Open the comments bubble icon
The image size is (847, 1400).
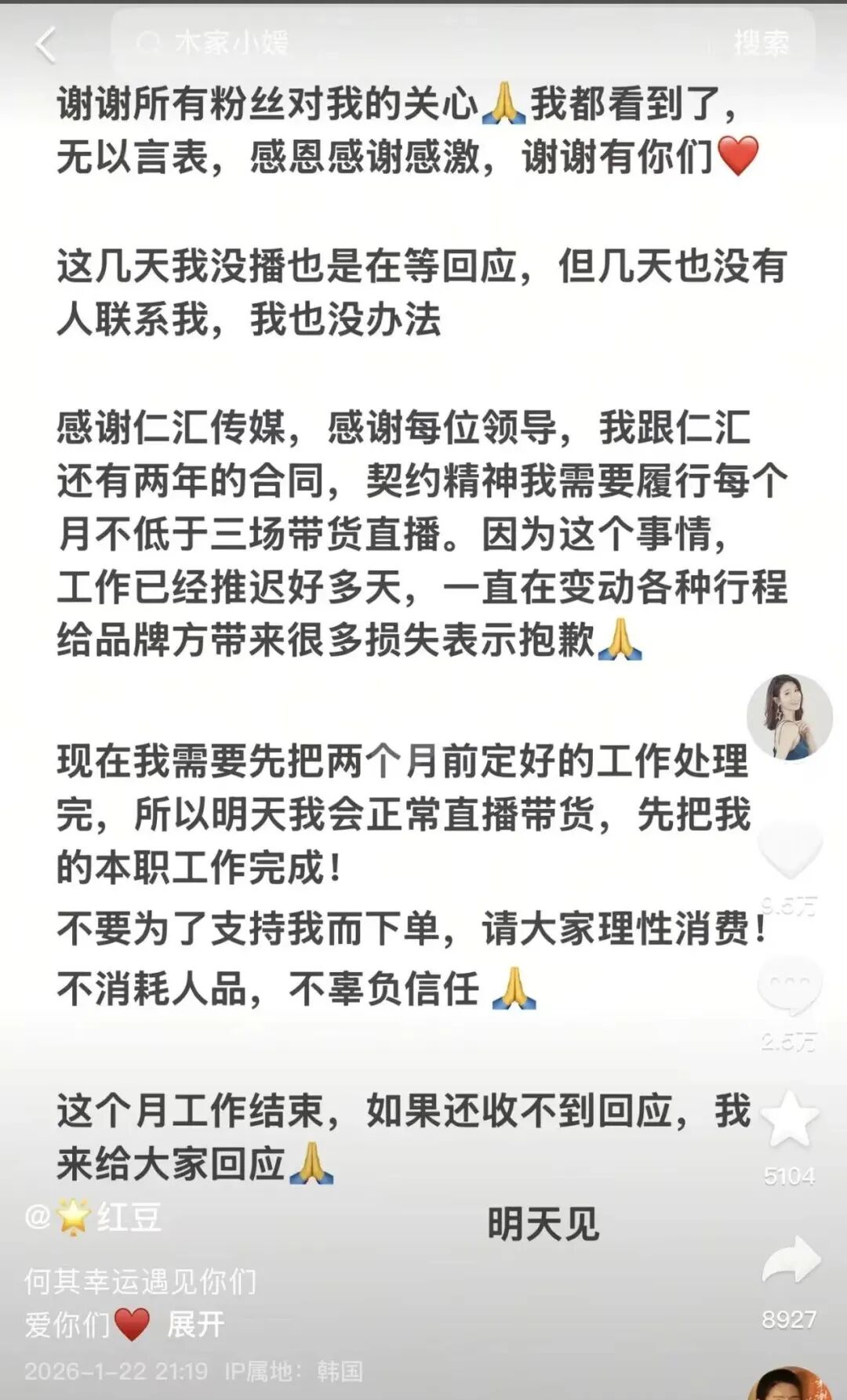point(789,986)
